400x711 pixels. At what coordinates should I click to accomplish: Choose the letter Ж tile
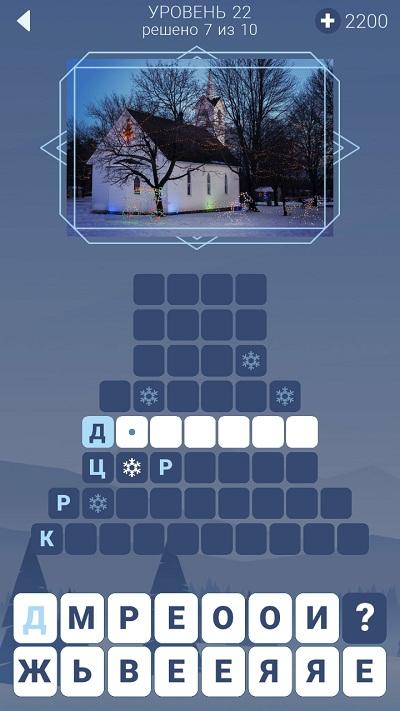point(35,672)
